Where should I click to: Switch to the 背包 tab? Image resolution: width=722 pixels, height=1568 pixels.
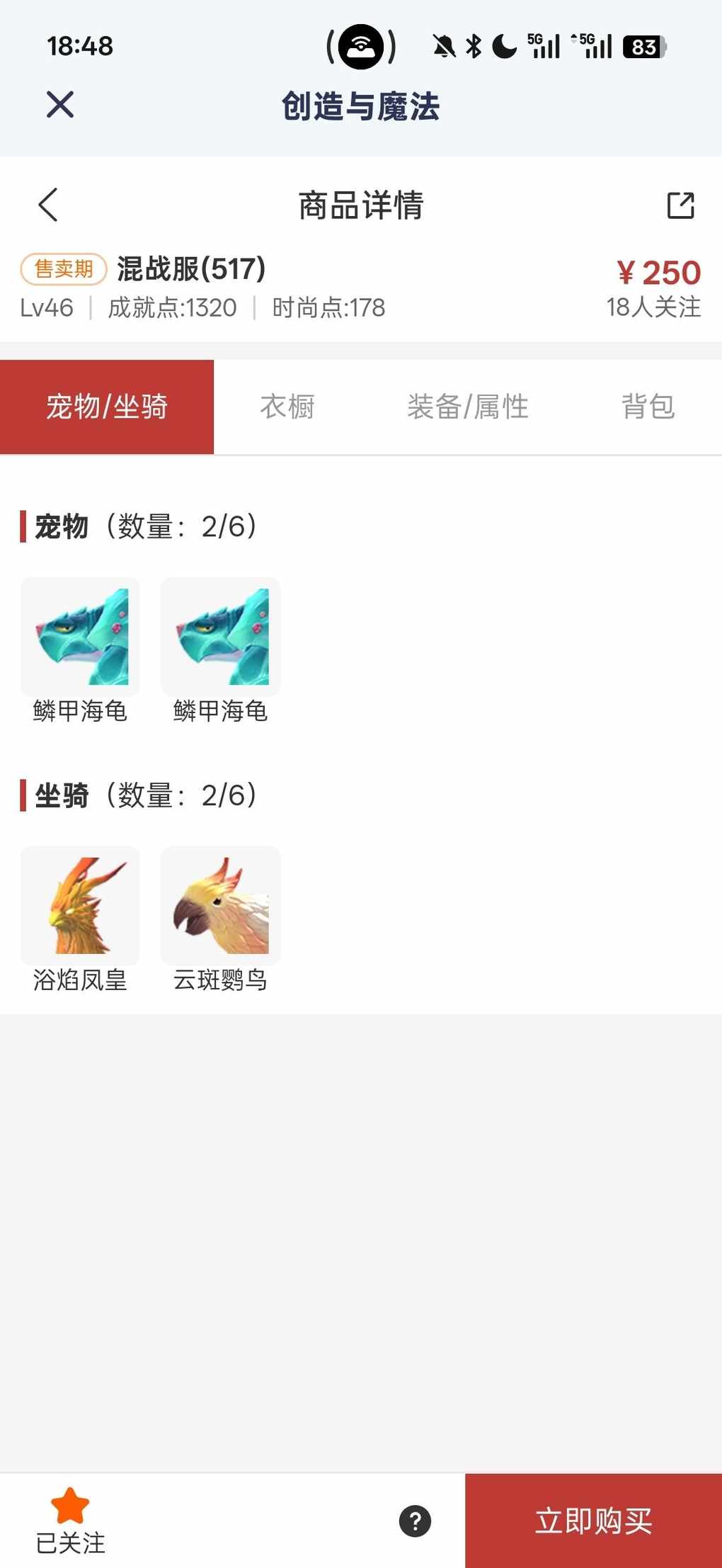point(648,407)
